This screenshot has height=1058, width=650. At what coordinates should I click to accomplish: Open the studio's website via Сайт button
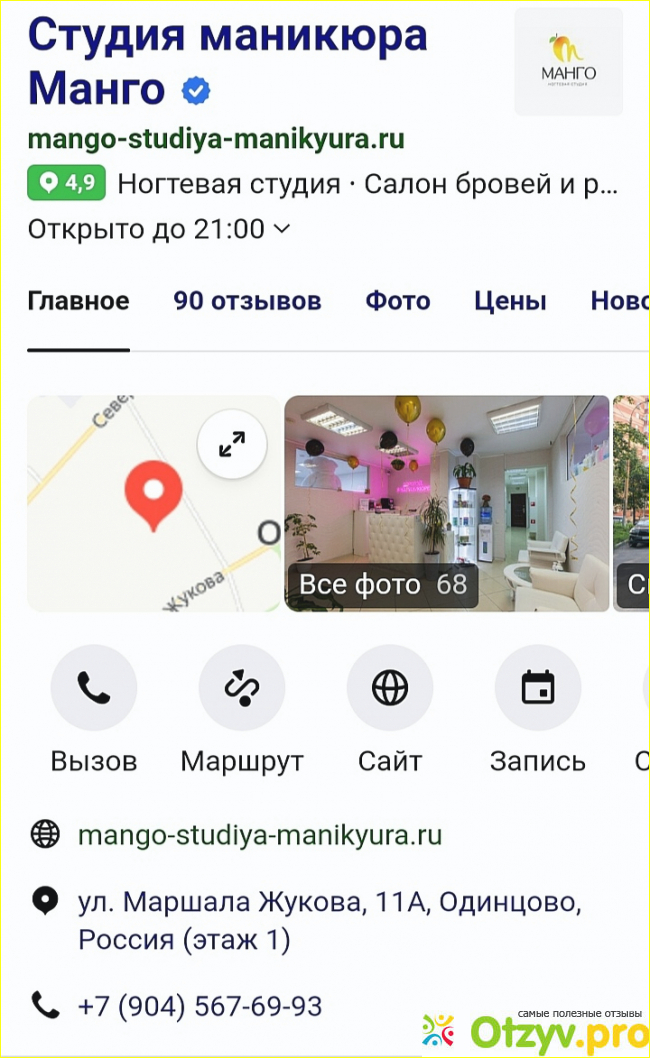click(390, 688)
